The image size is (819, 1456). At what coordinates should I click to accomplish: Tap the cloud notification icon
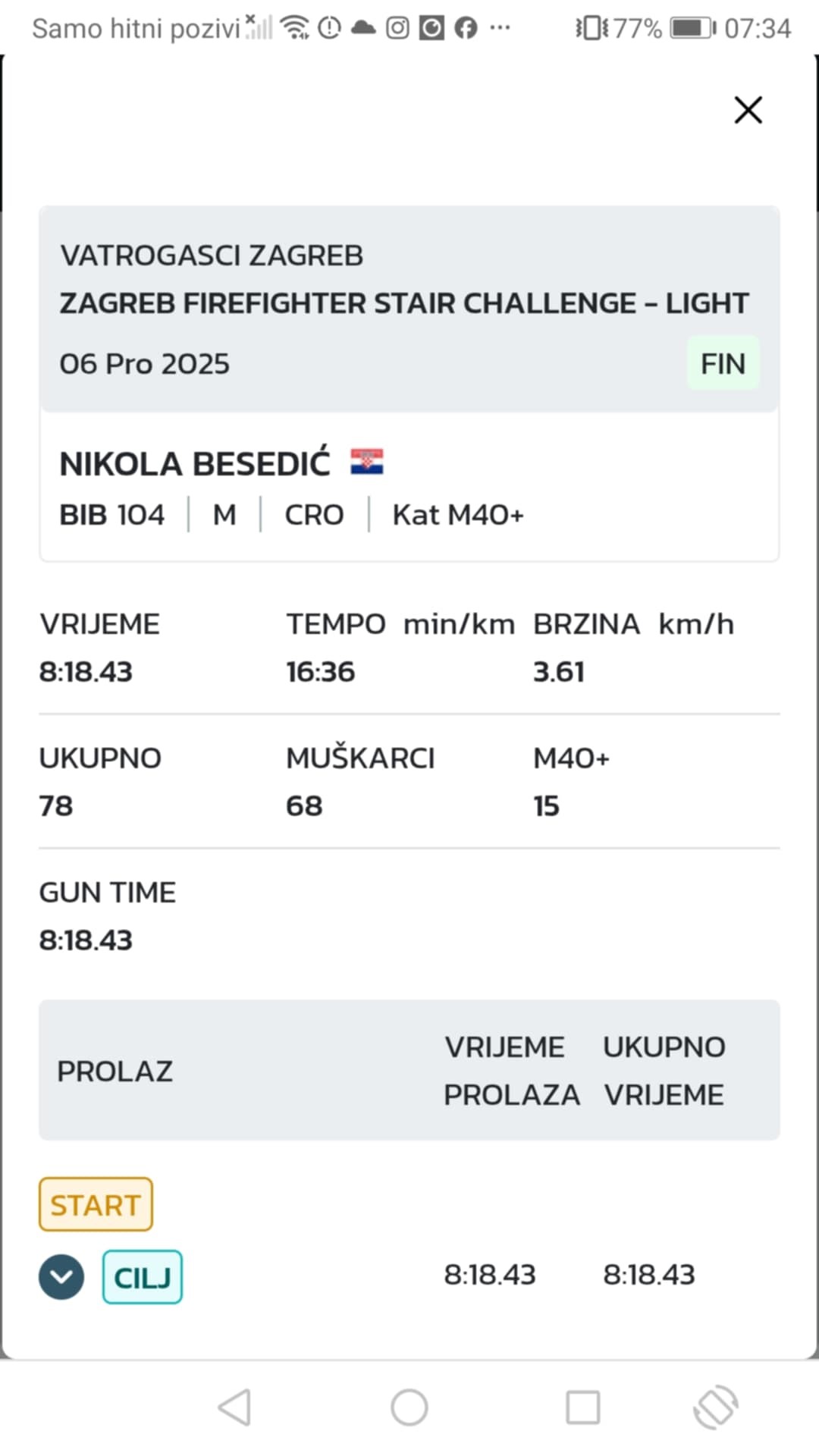click(x=362, y=28)
